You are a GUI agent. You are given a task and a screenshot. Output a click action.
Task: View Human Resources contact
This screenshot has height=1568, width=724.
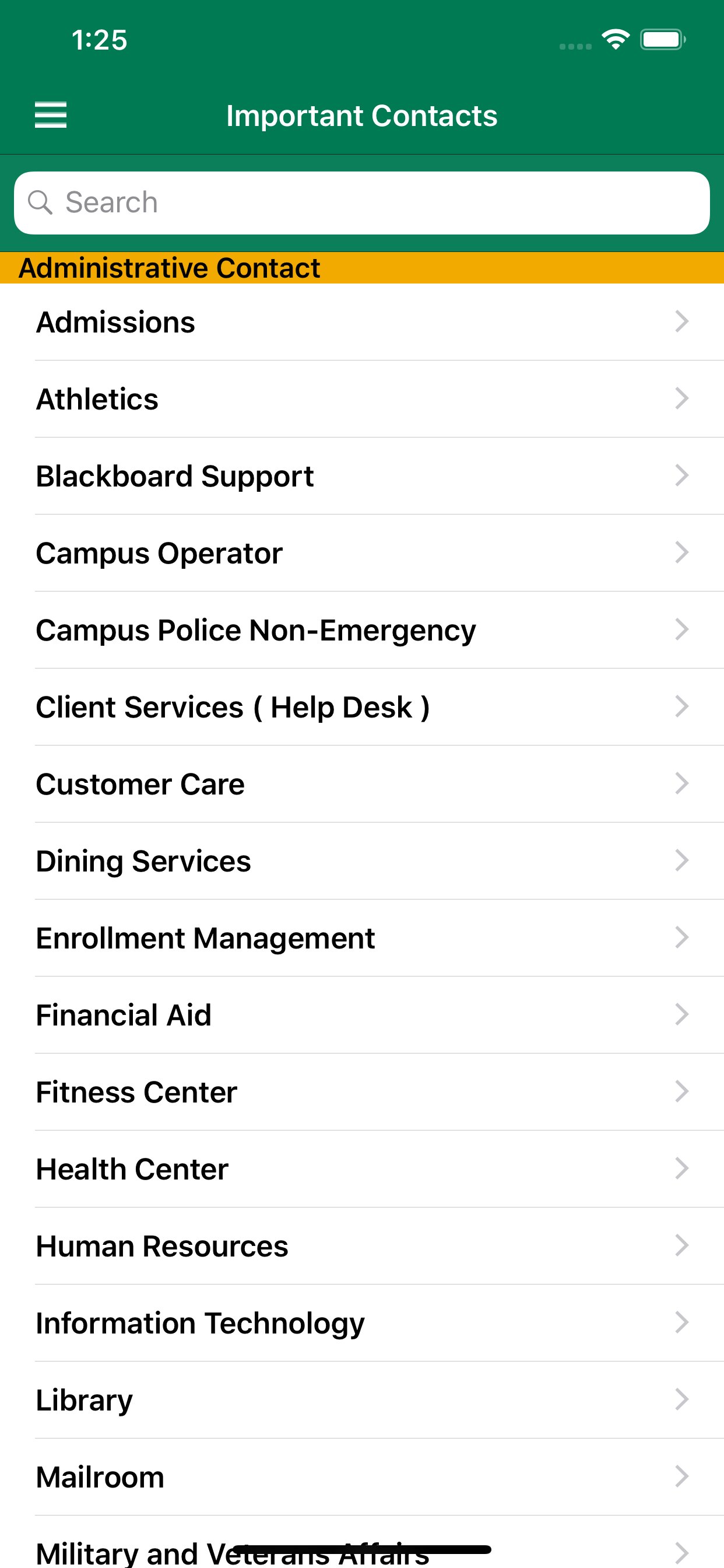(362, 1246)
